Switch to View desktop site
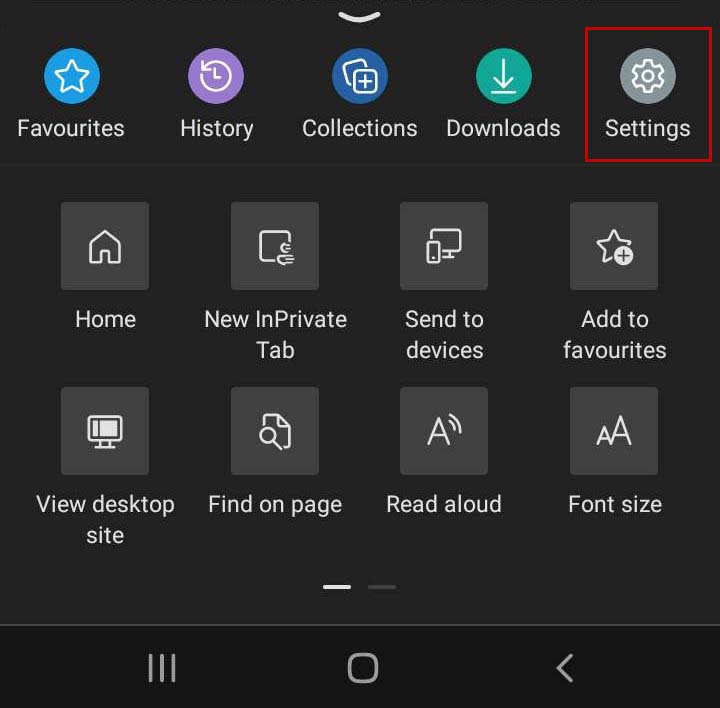This screenshot has height=708, width=720. pos(105,431)
